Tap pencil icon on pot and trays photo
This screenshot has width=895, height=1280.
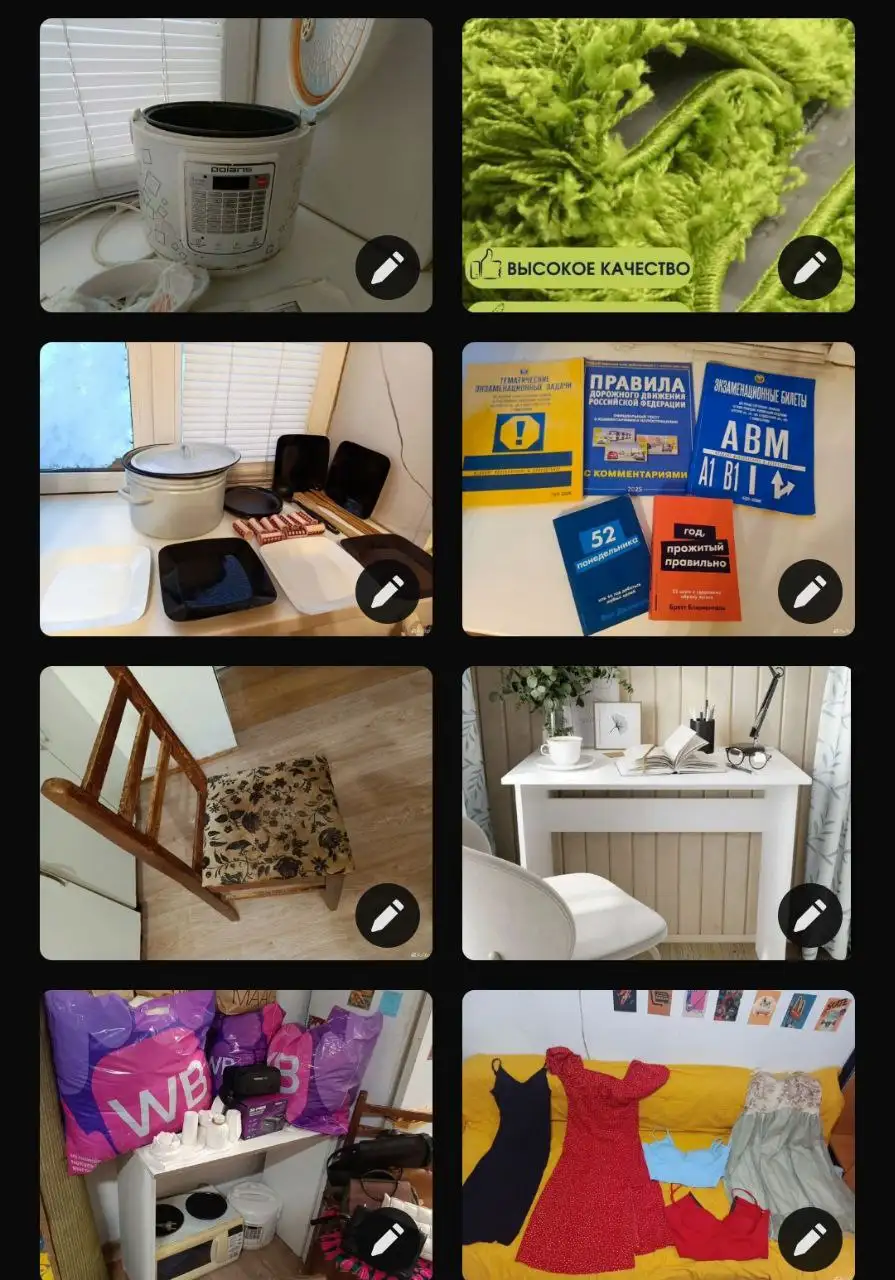[387, 591]
